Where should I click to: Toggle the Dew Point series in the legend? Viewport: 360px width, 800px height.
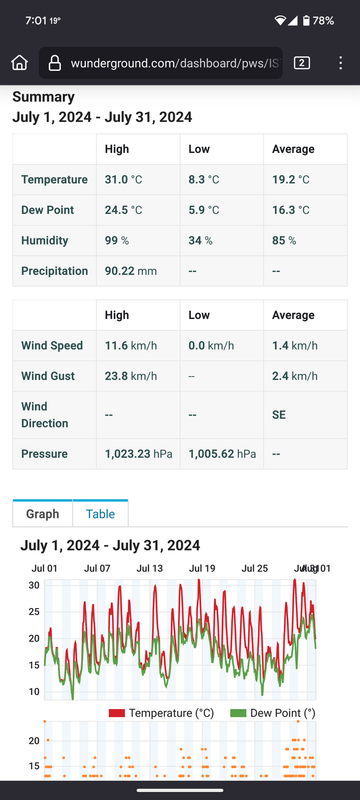tap(273, 713)
